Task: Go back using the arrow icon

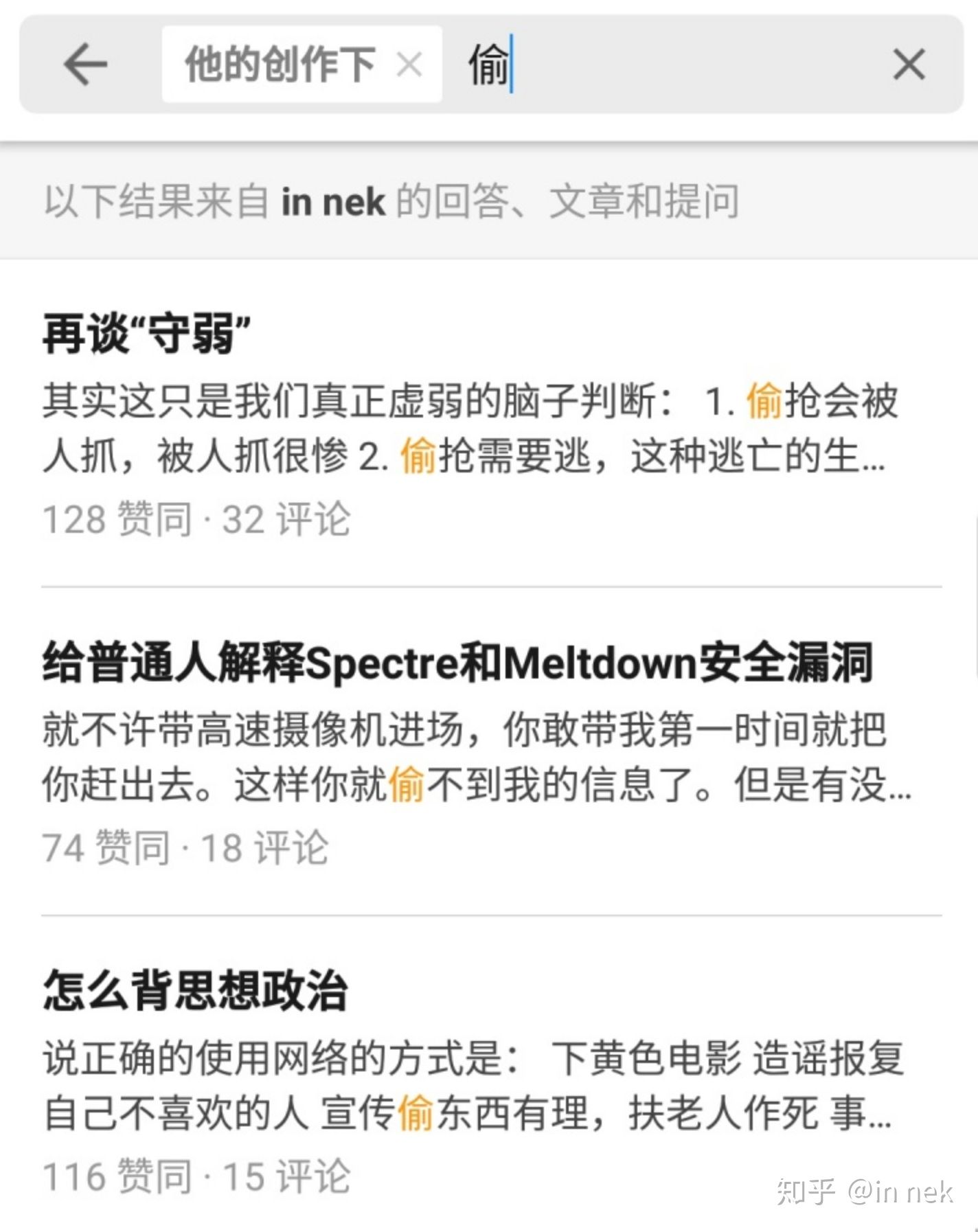Action: pos(85,65)
